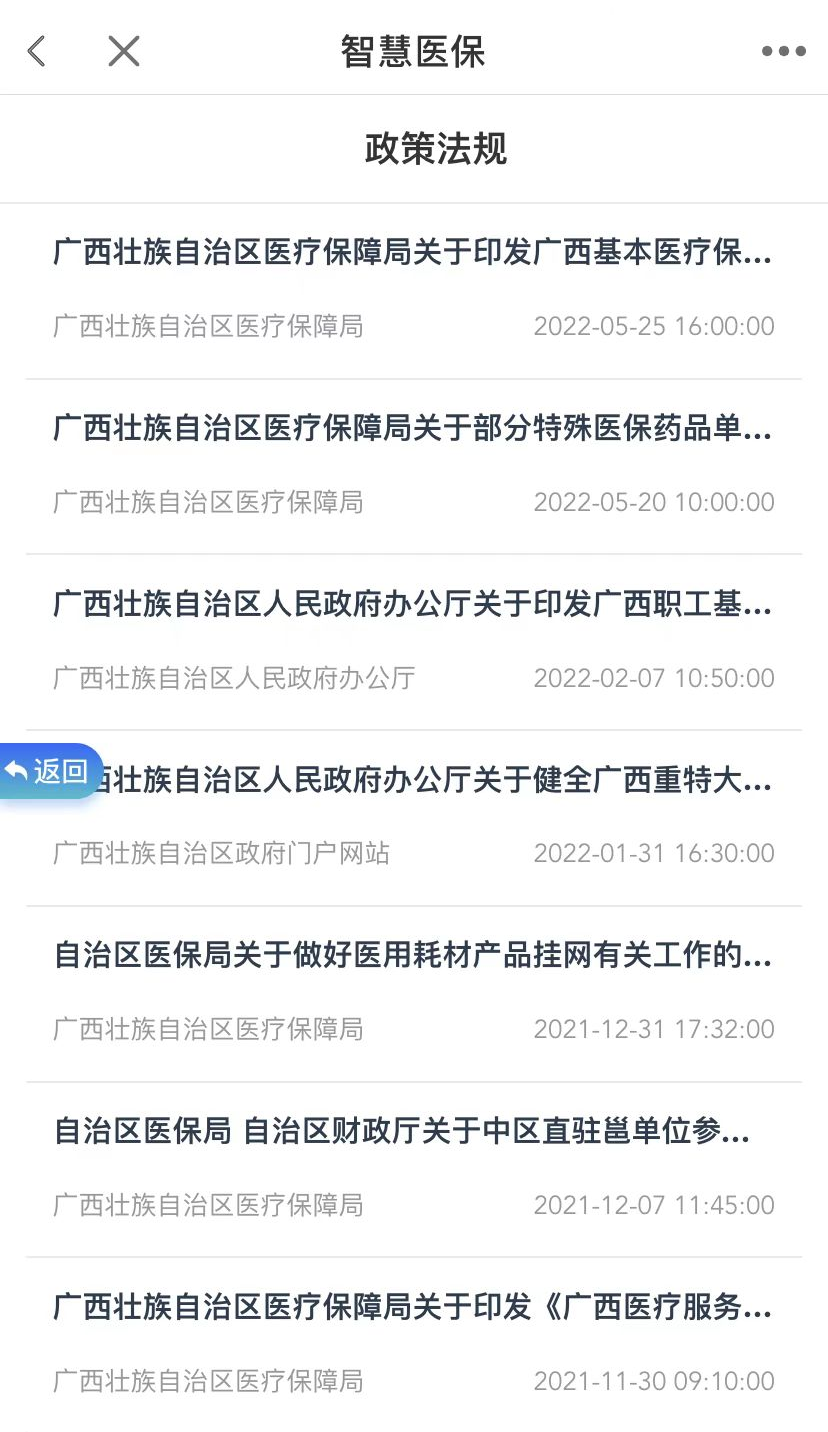Open policy dated 2022-05-25 about 广西基本医疗保
Viewport: 828px width, 1432px height.
coord(413,291)
